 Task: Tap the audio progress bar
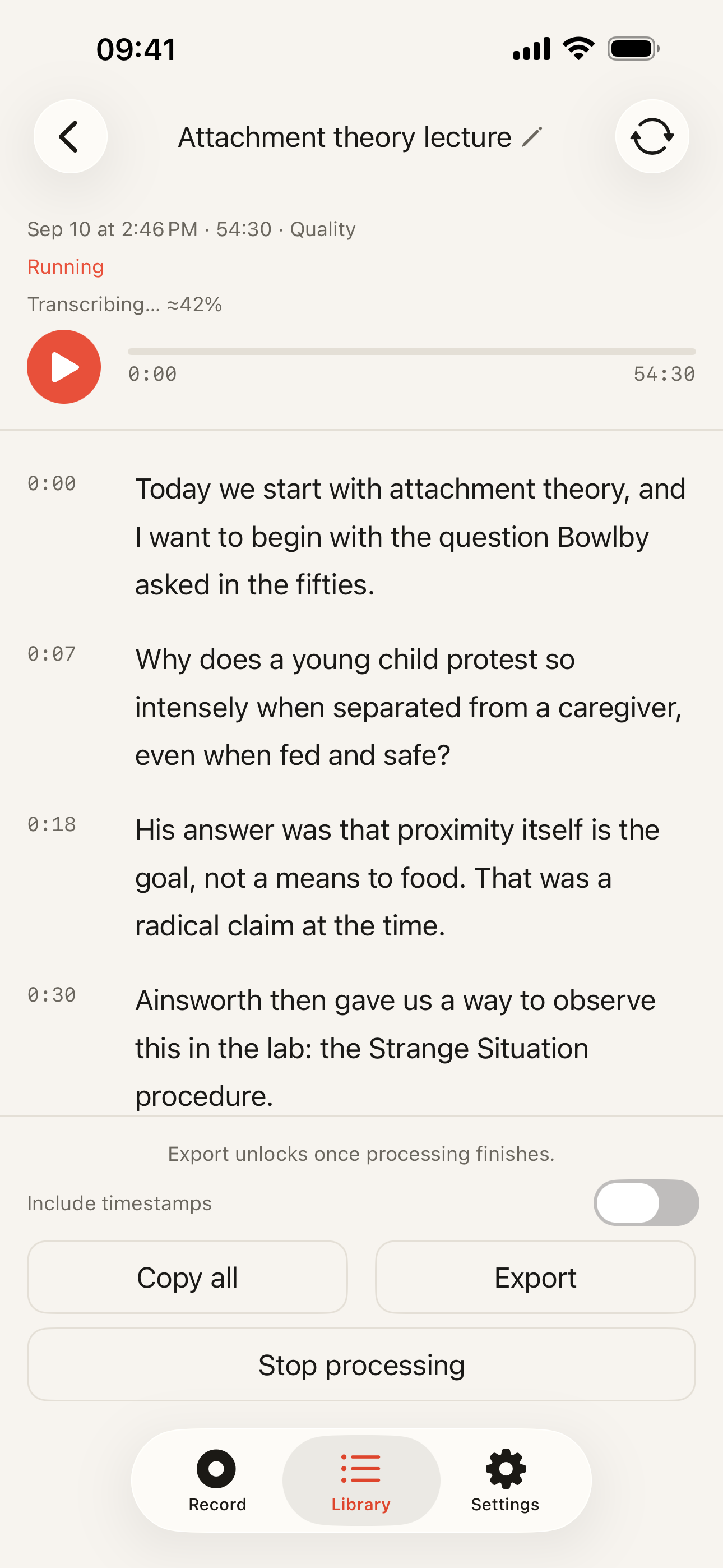tap(411, 352)
